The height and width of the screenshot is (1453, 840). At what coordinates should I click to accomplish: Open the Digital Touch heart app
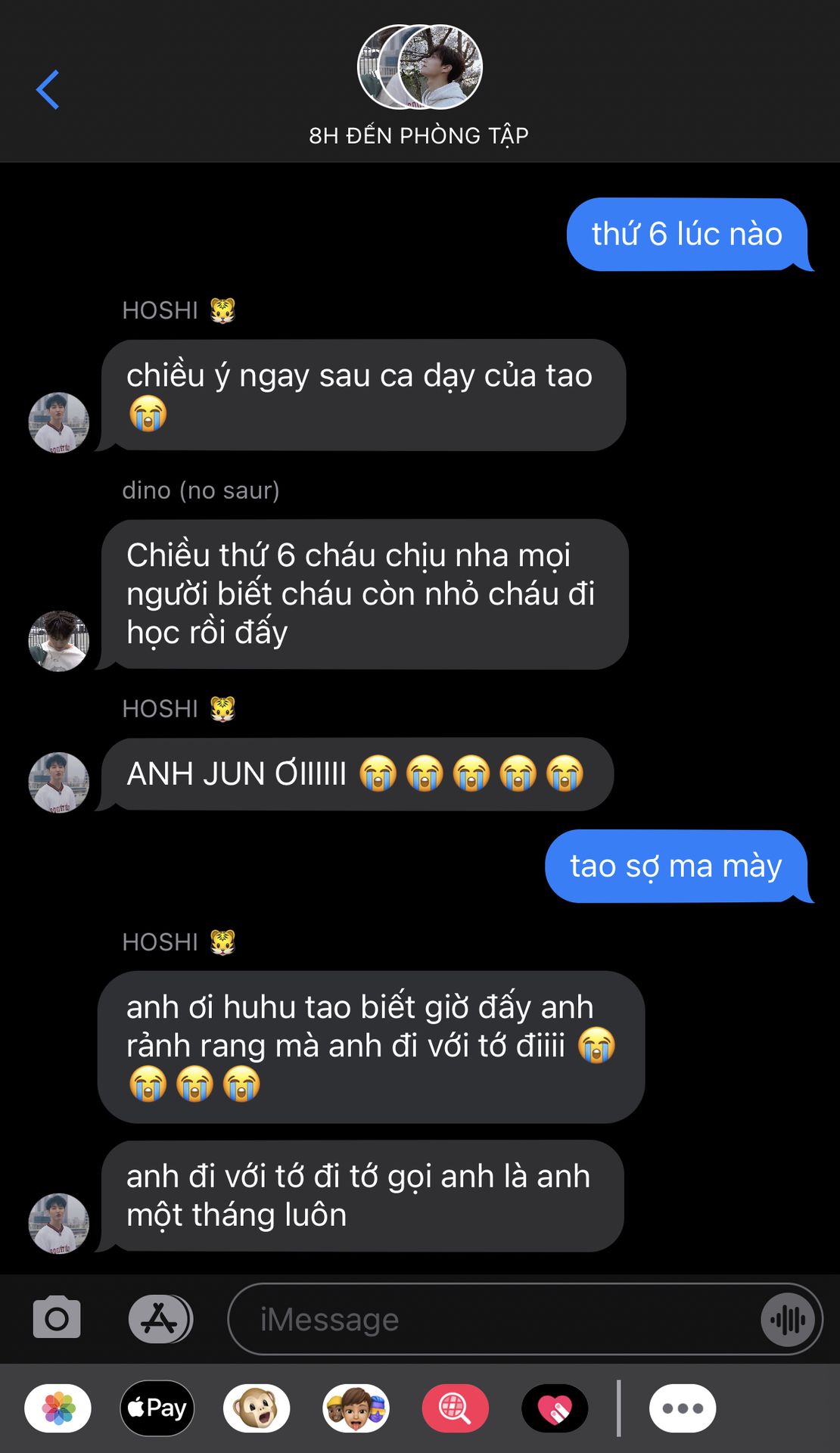tap(555, 1408)
